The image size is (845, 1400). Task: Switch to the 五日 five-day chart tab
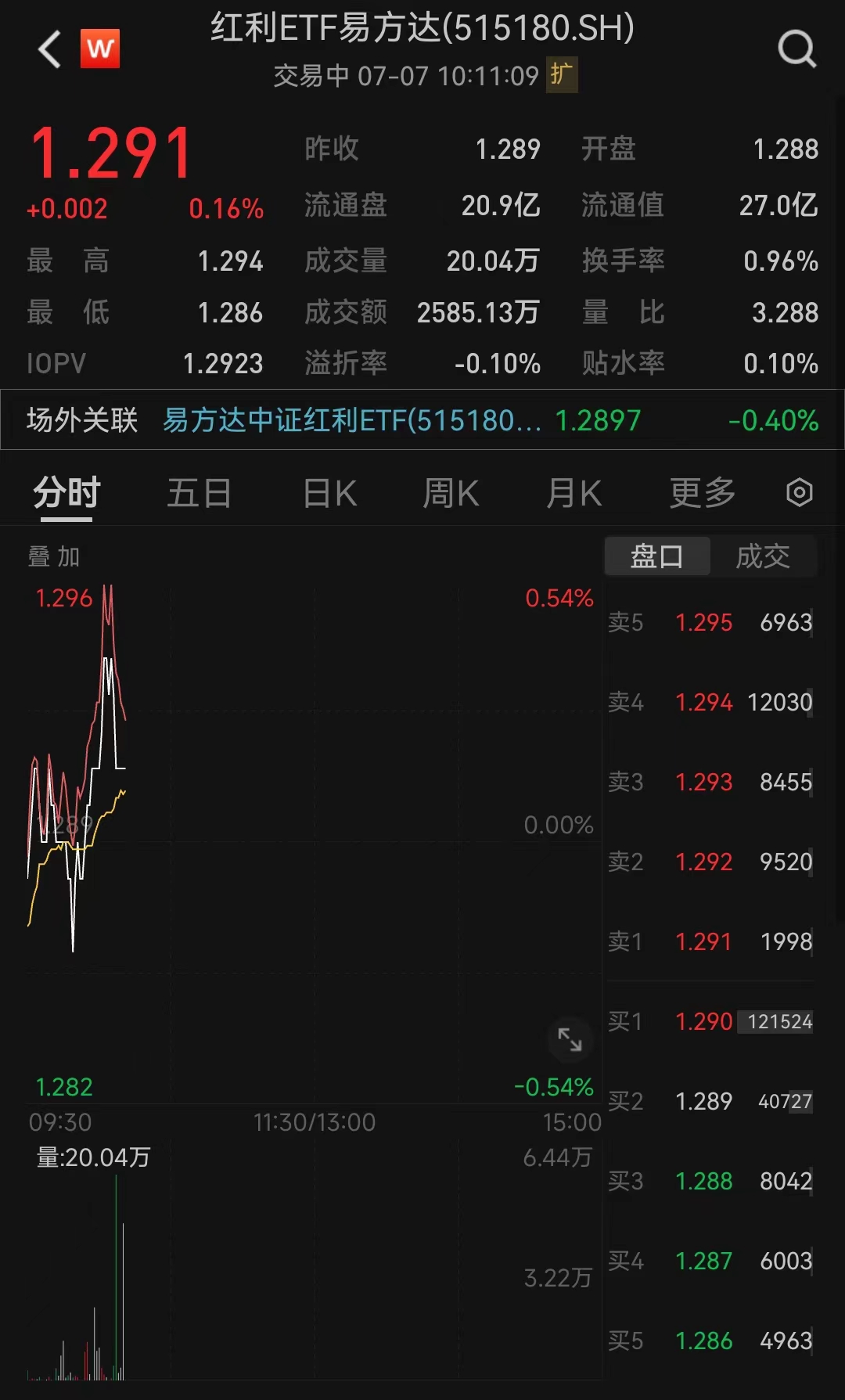199,493
